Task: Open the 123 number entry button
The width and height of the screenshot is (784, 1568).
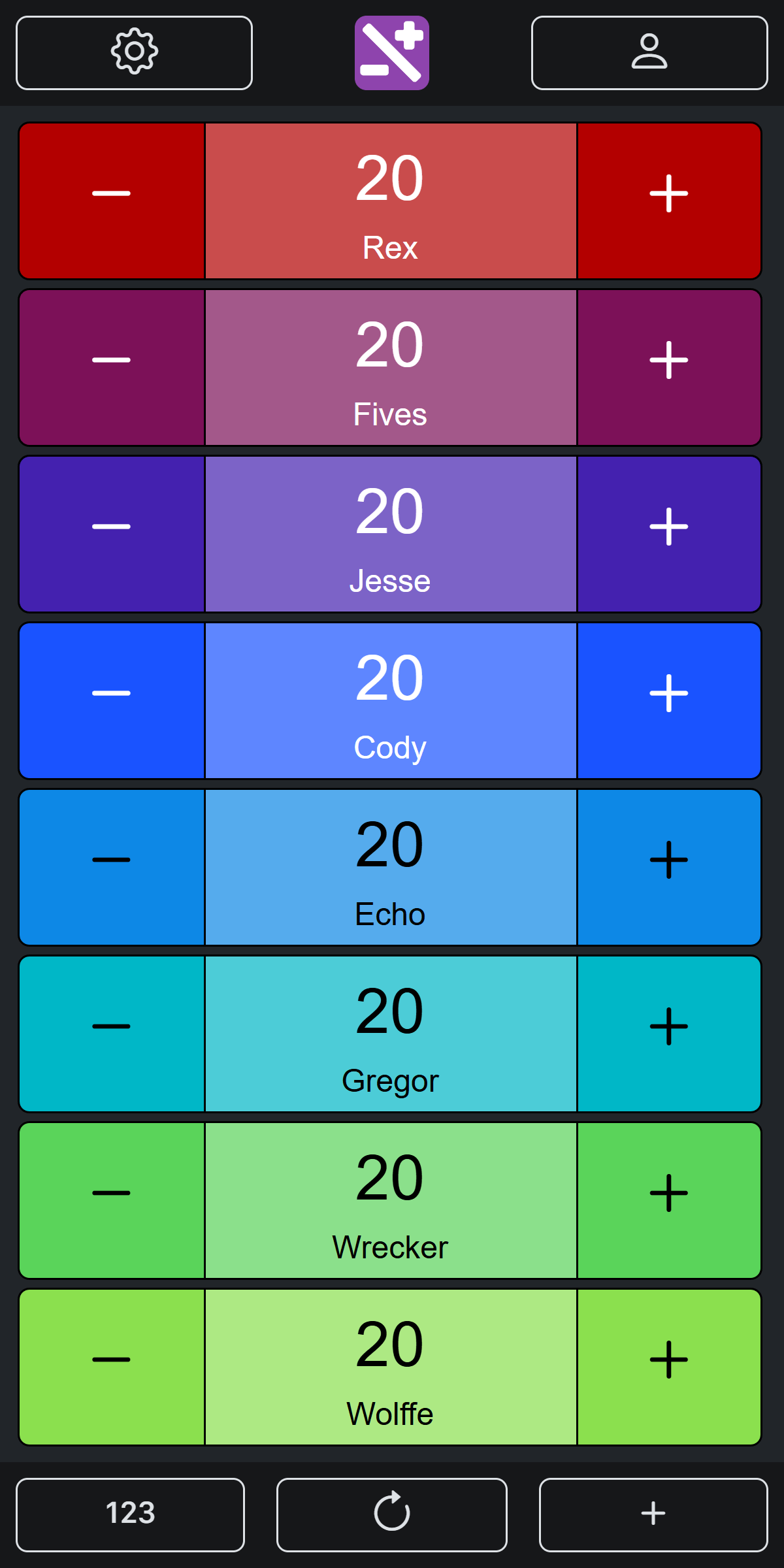Action: (130, 1514)
